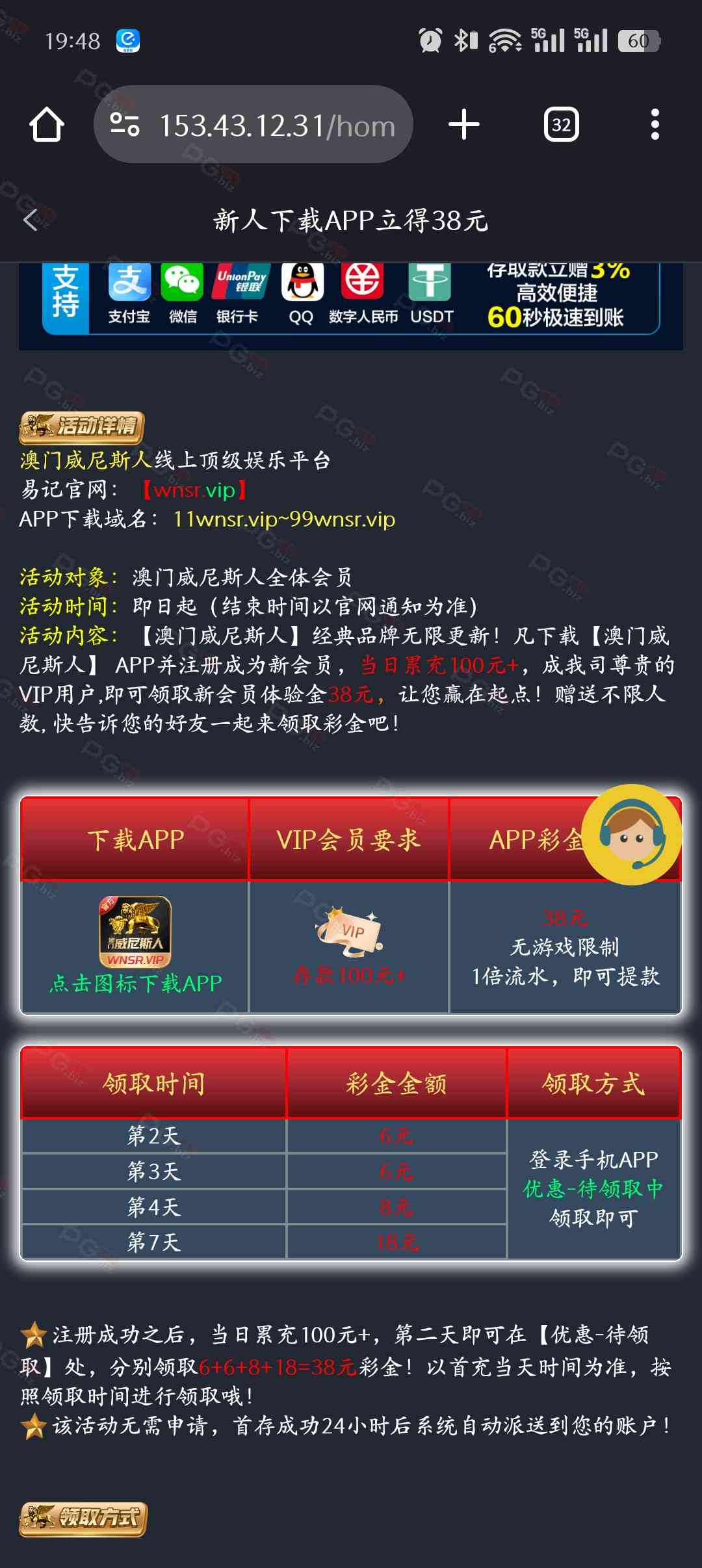Open the tab switcher showing 32 tabs

pos(561,124)
